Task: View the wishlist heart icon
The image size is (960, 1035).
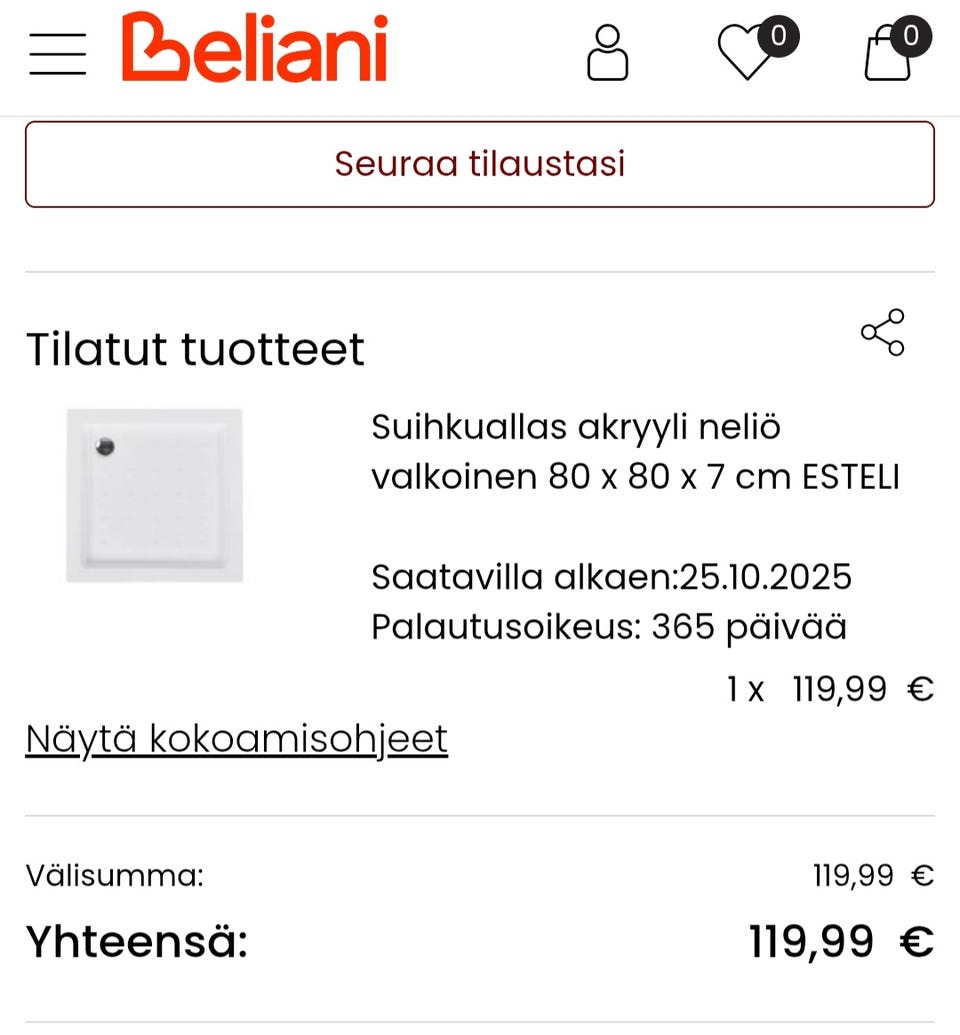Action: (745, 52)
